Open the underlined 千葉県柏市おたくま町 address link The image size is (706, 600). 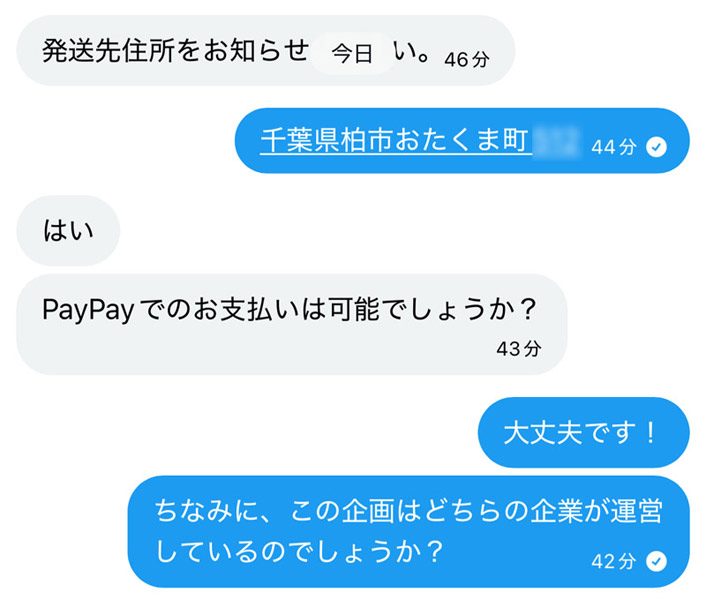click(x=394, y=141)
